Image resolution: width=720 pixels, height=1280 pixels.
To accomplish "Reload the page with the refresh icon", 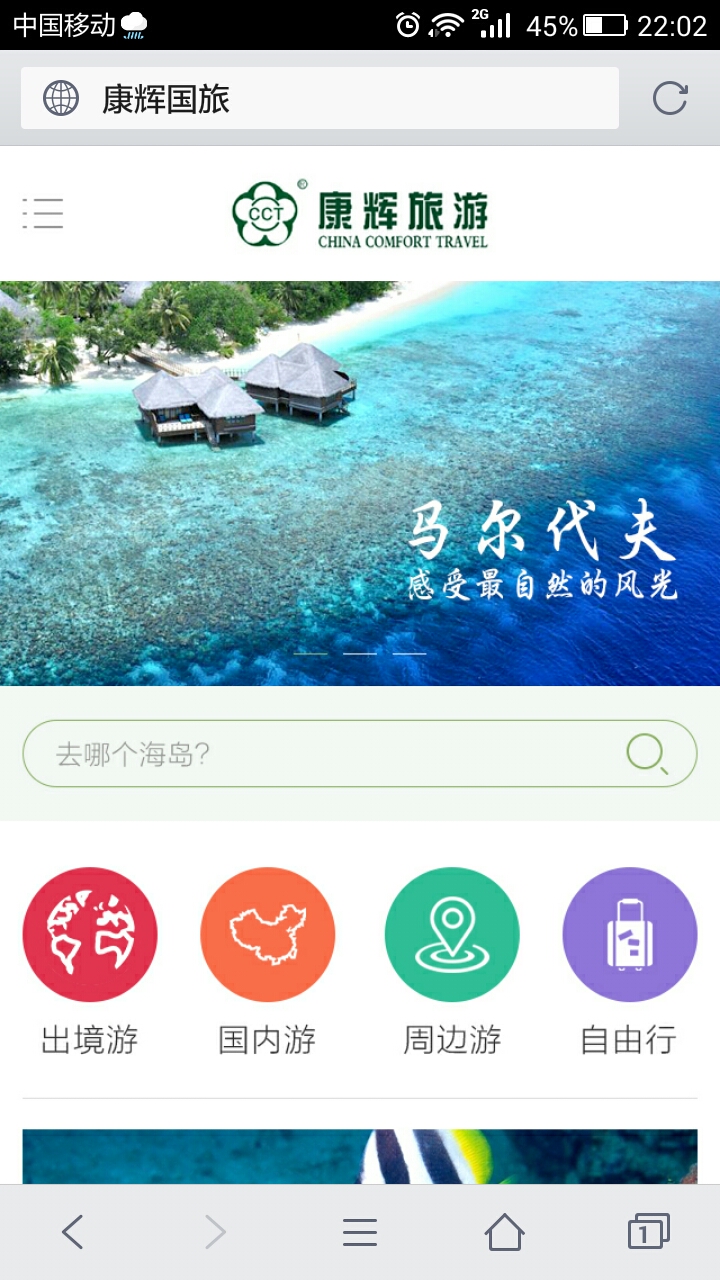I will click(670, 98).
